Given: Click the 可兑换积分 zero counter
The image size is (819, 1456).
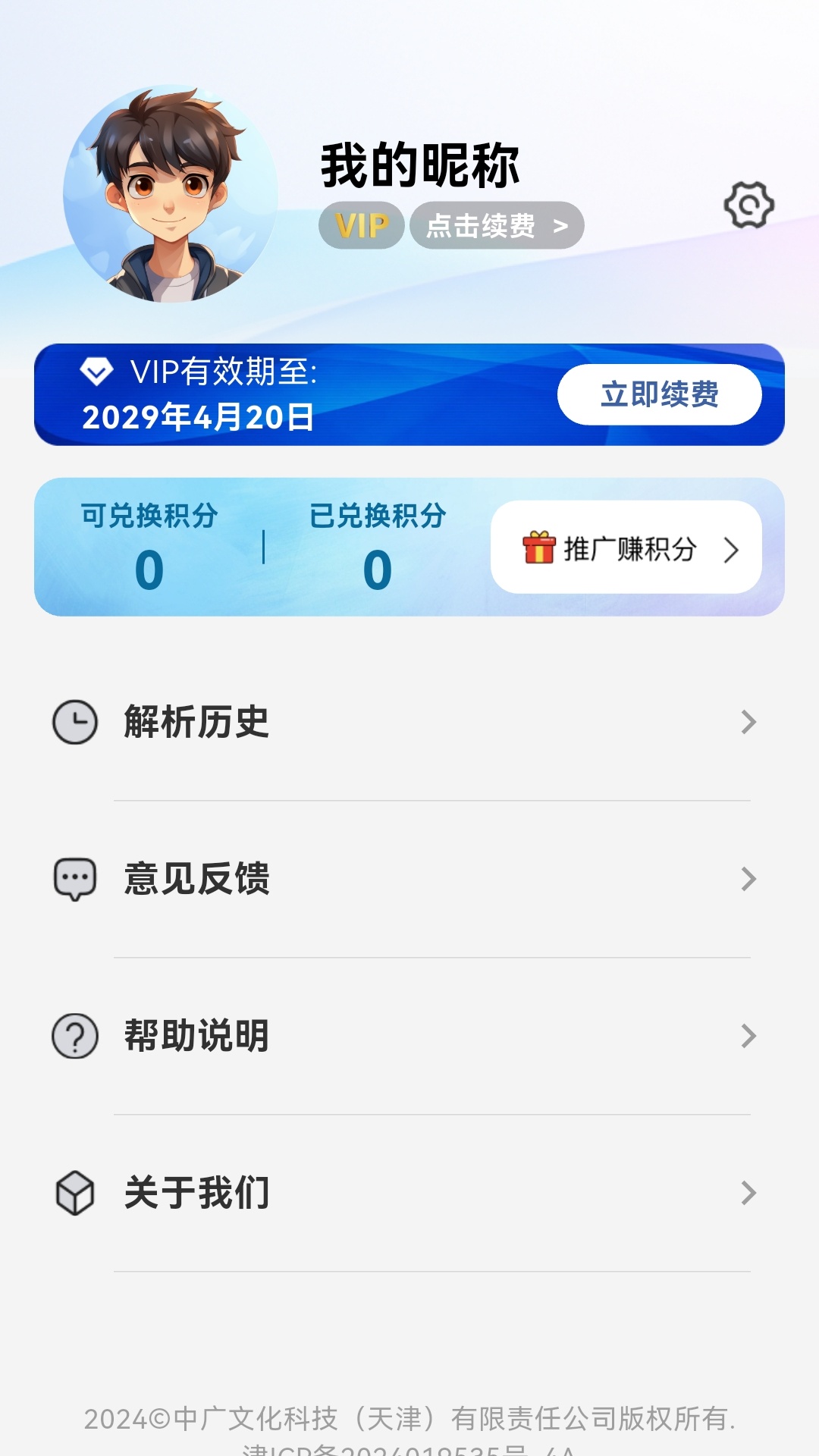Looking at the screenshot, I should tap(149, 569).
